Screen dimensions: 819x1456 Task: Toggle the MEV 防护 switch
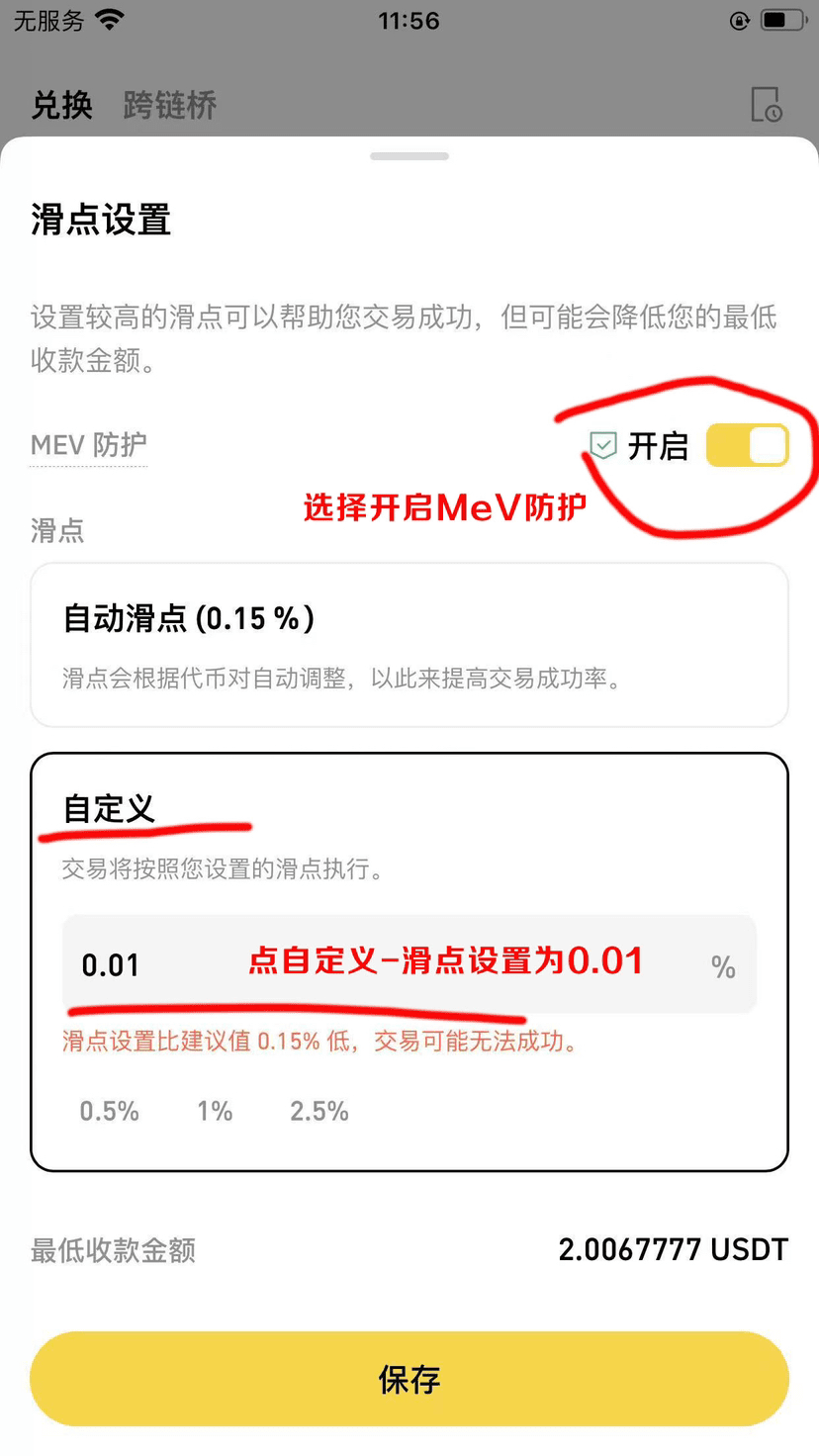[x=747, y=446]
